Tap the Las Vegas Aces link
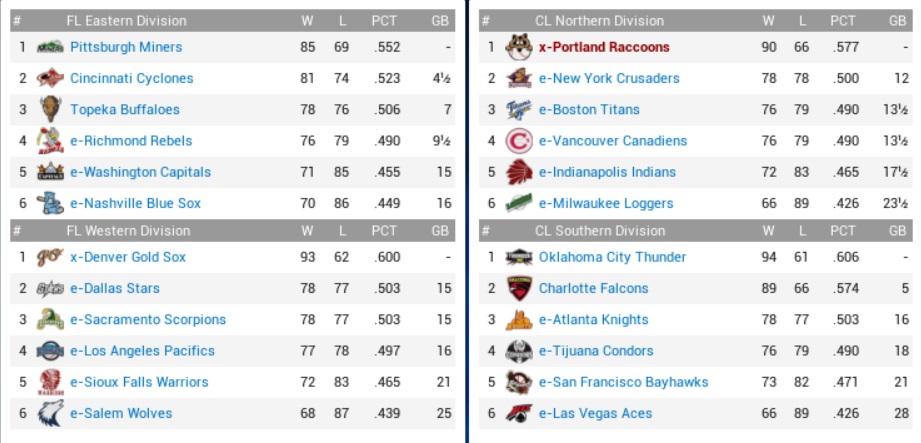Screen dimensions: 921x443 [595, 413]
